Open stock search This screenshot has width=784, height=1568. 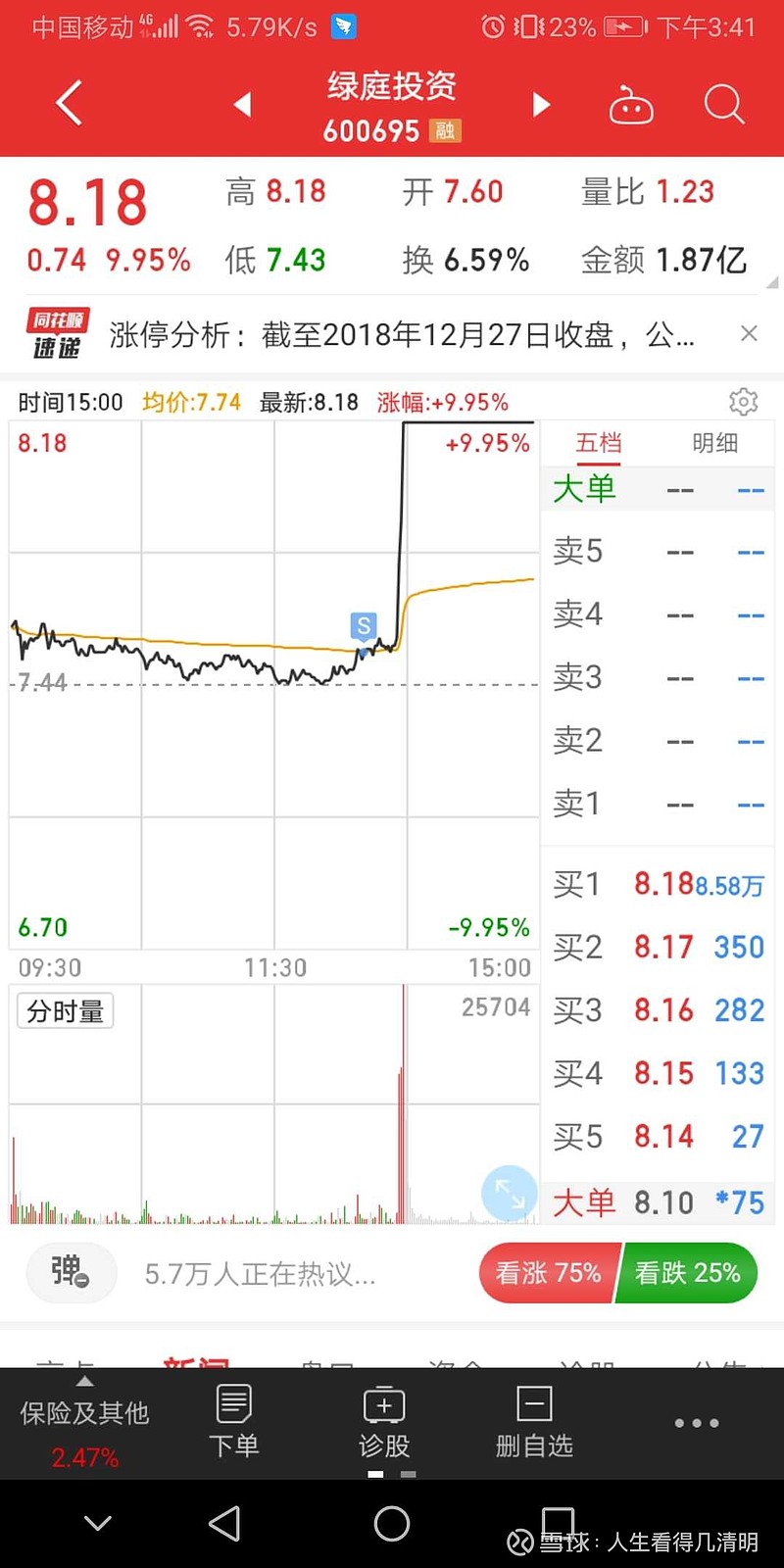pyautogui.click(x=724, y=104)
